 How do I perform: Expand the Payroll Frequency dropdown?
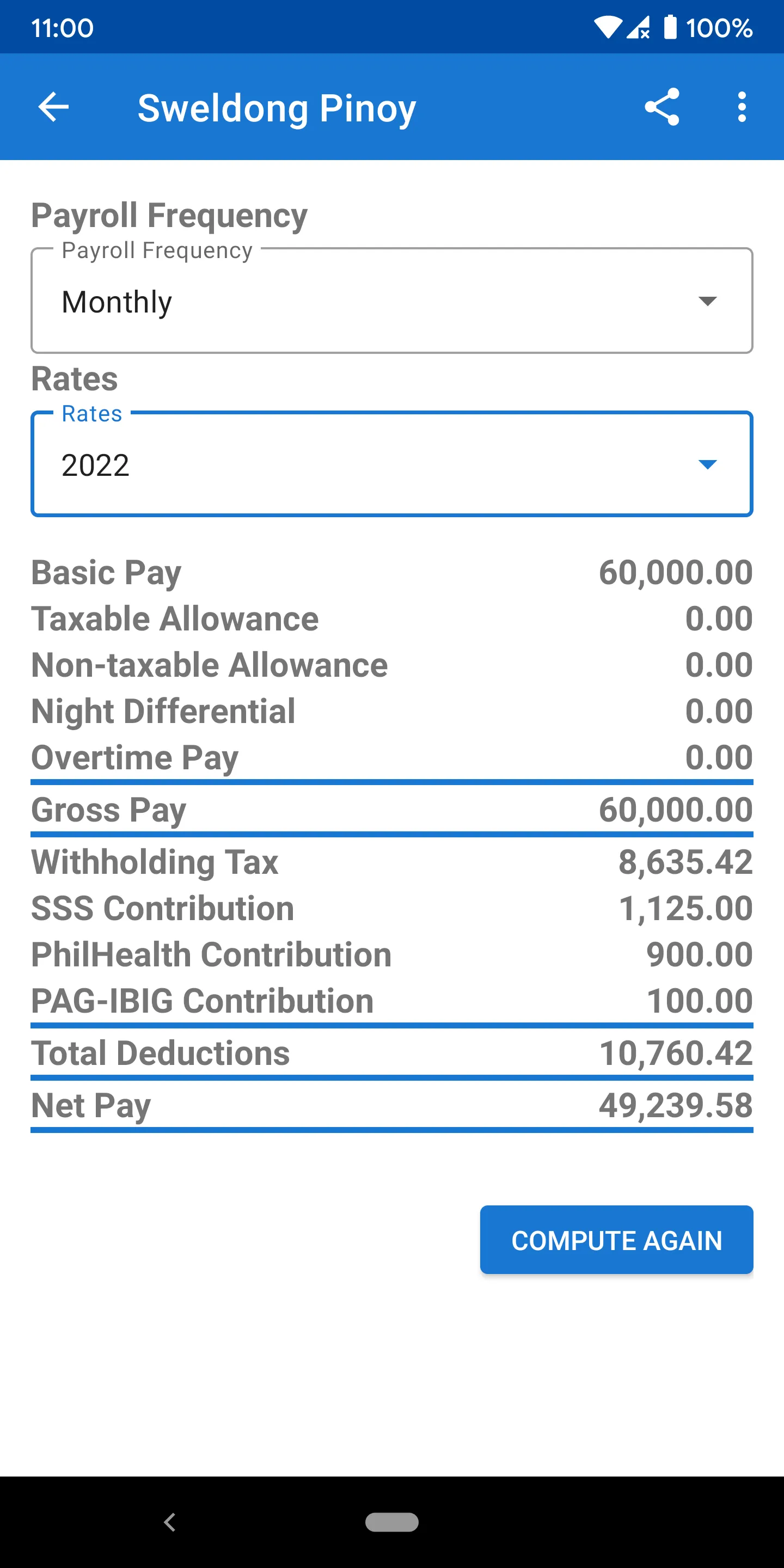pos(392,301)
